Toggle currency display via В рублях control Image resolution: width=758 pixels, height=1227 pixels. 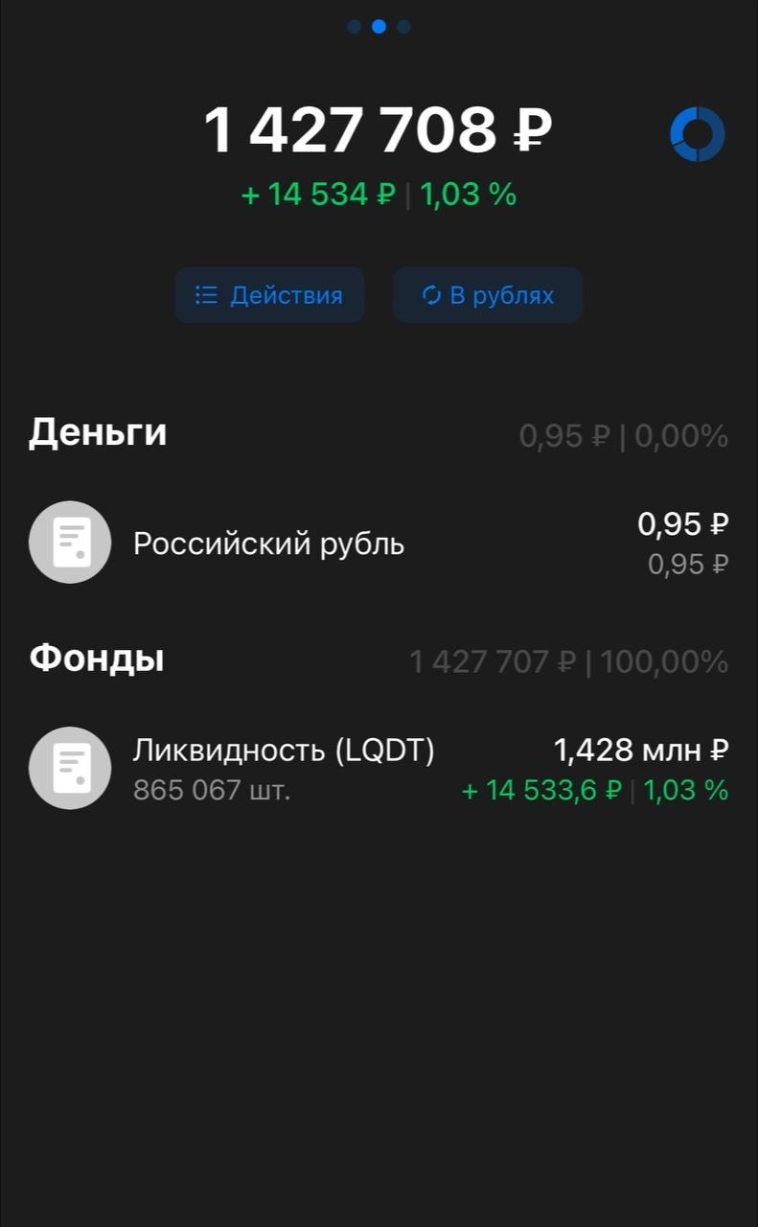tap(487, 294)
